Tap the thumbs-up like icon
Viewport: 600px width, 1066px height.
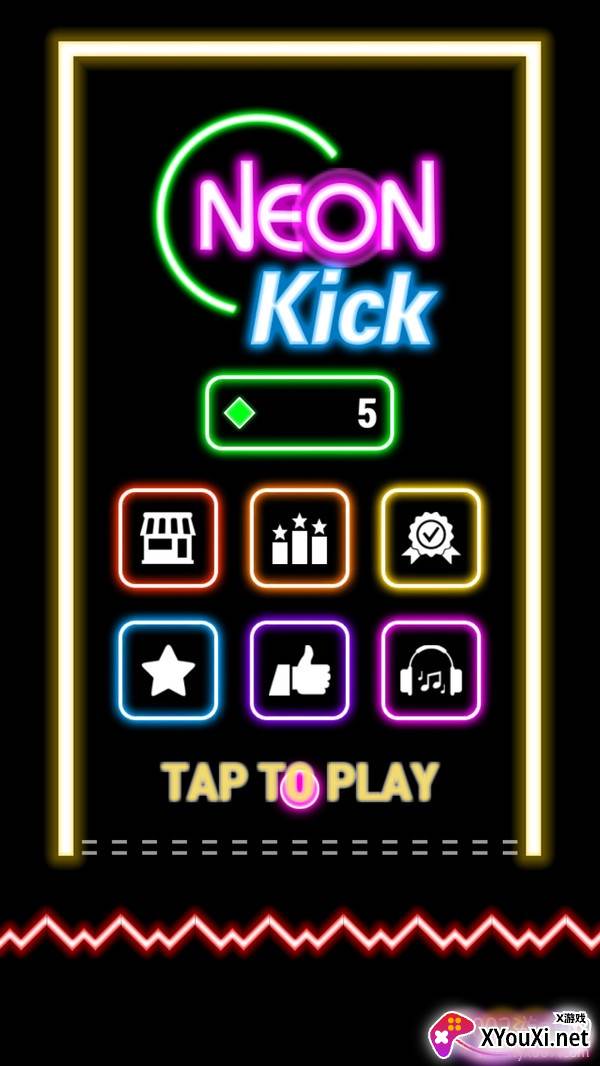[299, 671]
